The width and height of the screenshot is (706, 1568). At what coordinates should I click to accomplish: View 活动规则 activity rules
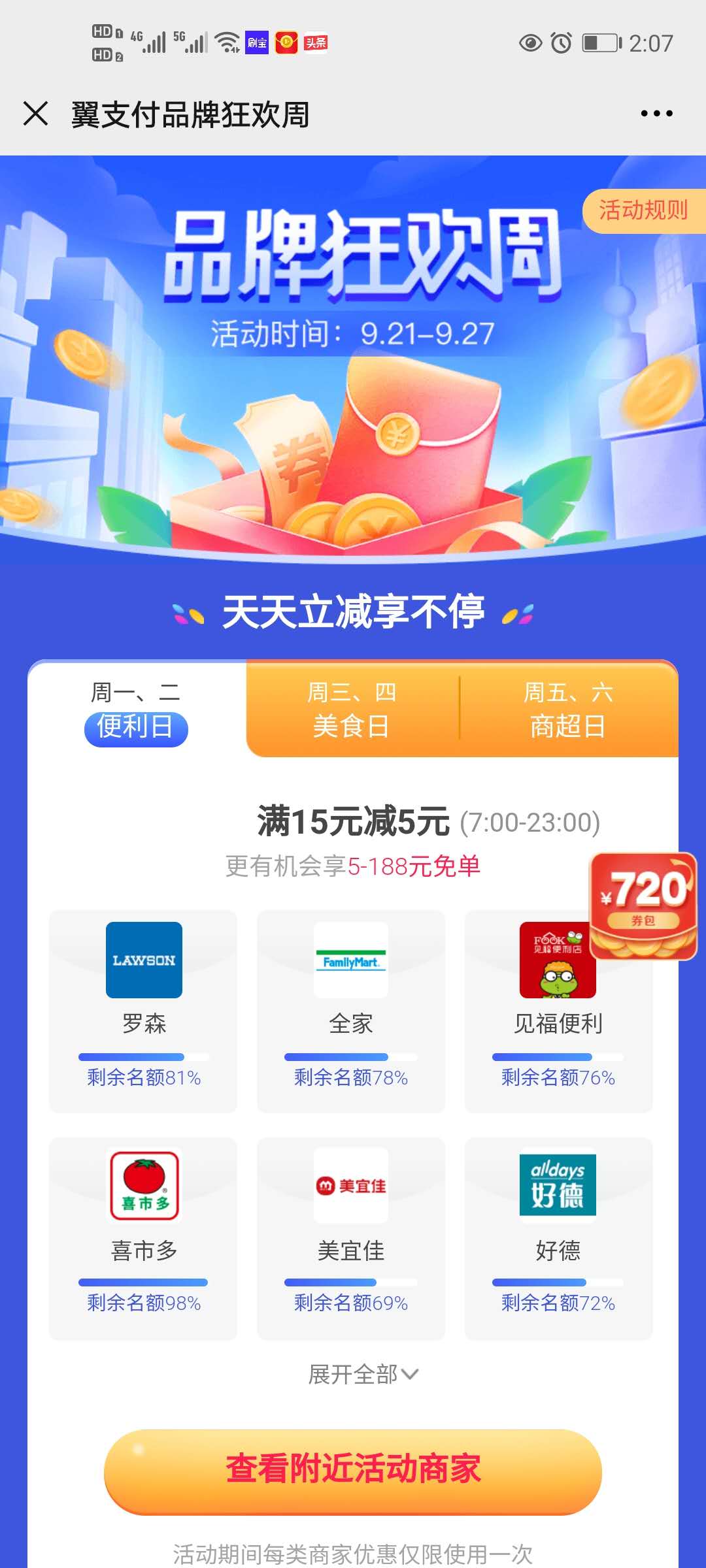tap(643, 210)
